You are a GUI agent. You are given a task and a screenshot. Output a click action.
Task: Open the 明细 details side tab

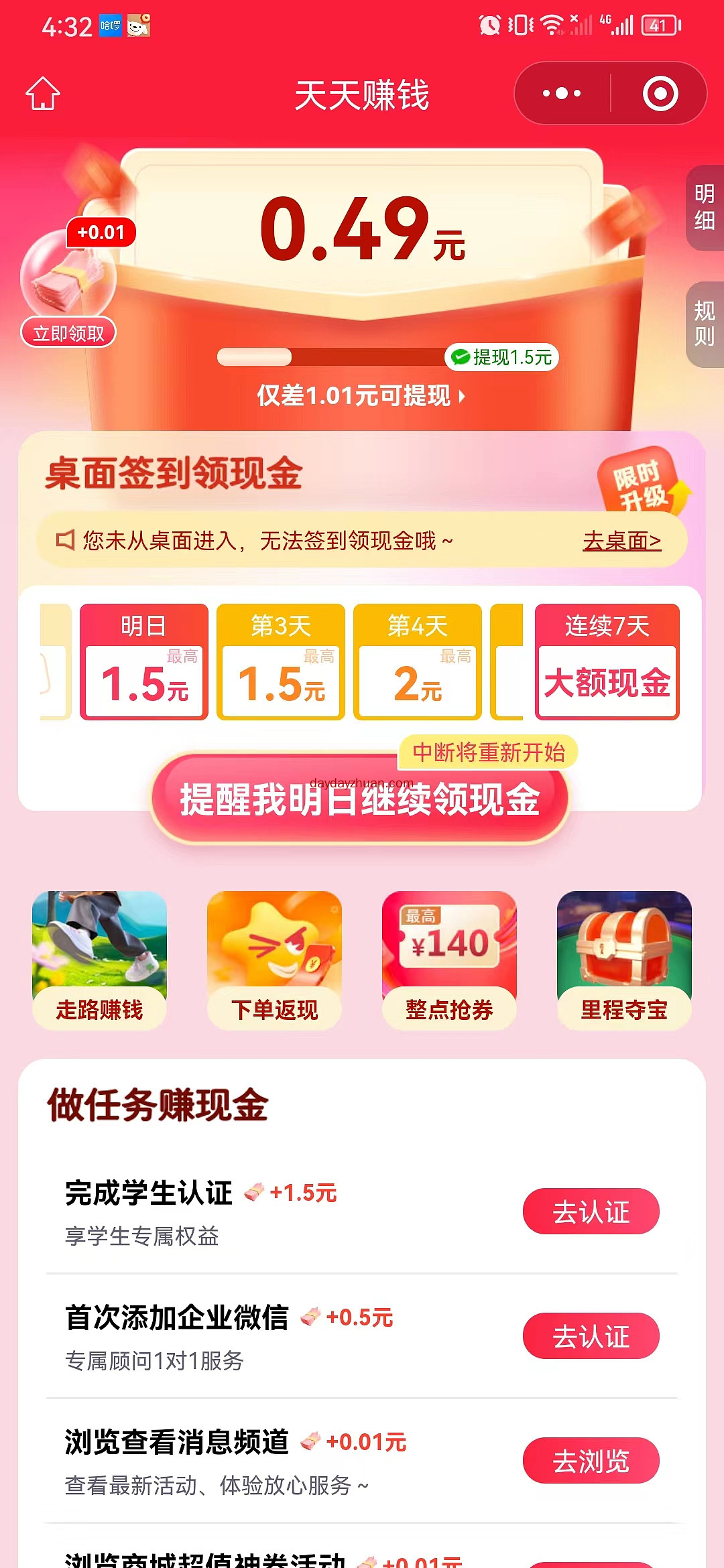(705, 208)
